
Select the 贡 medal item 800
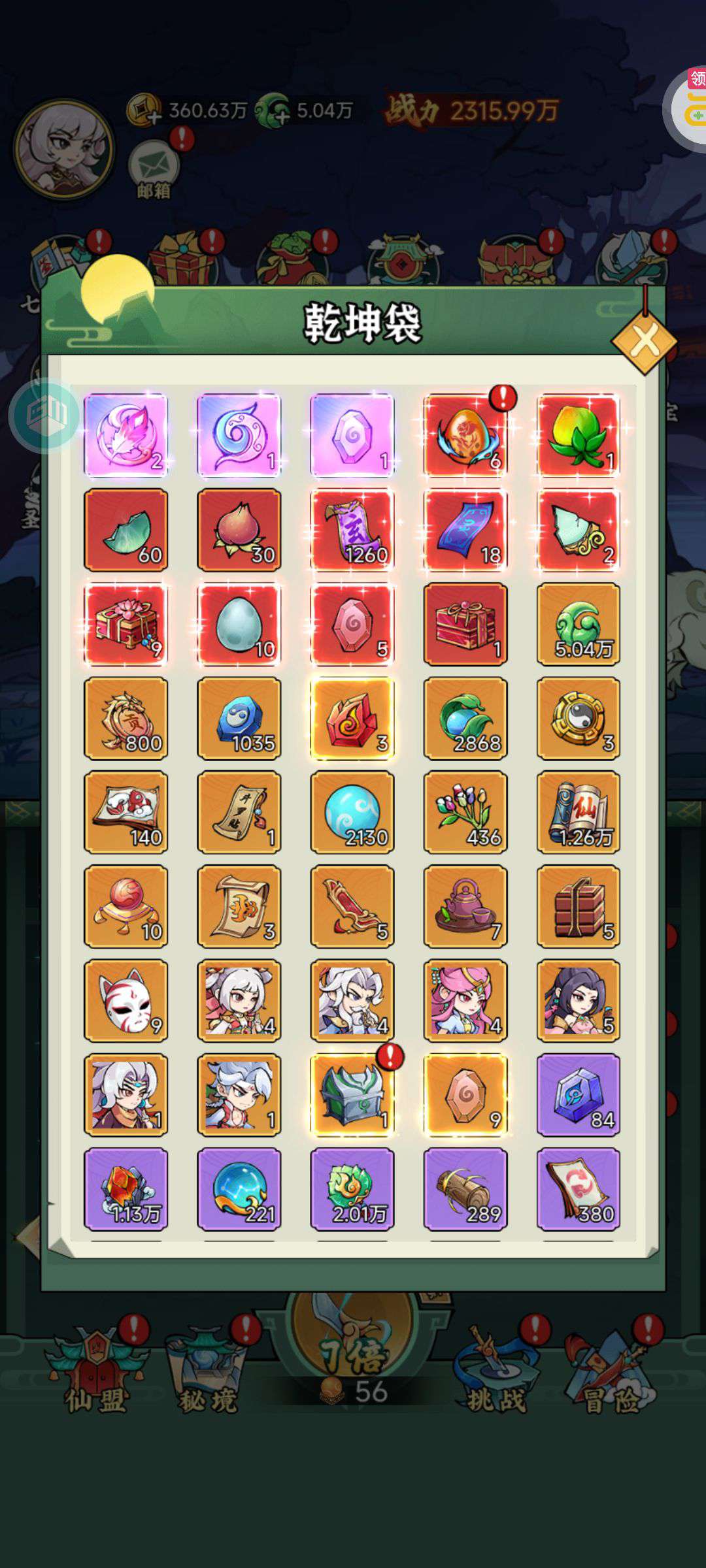pyautogui.click(x=126, y=718)
